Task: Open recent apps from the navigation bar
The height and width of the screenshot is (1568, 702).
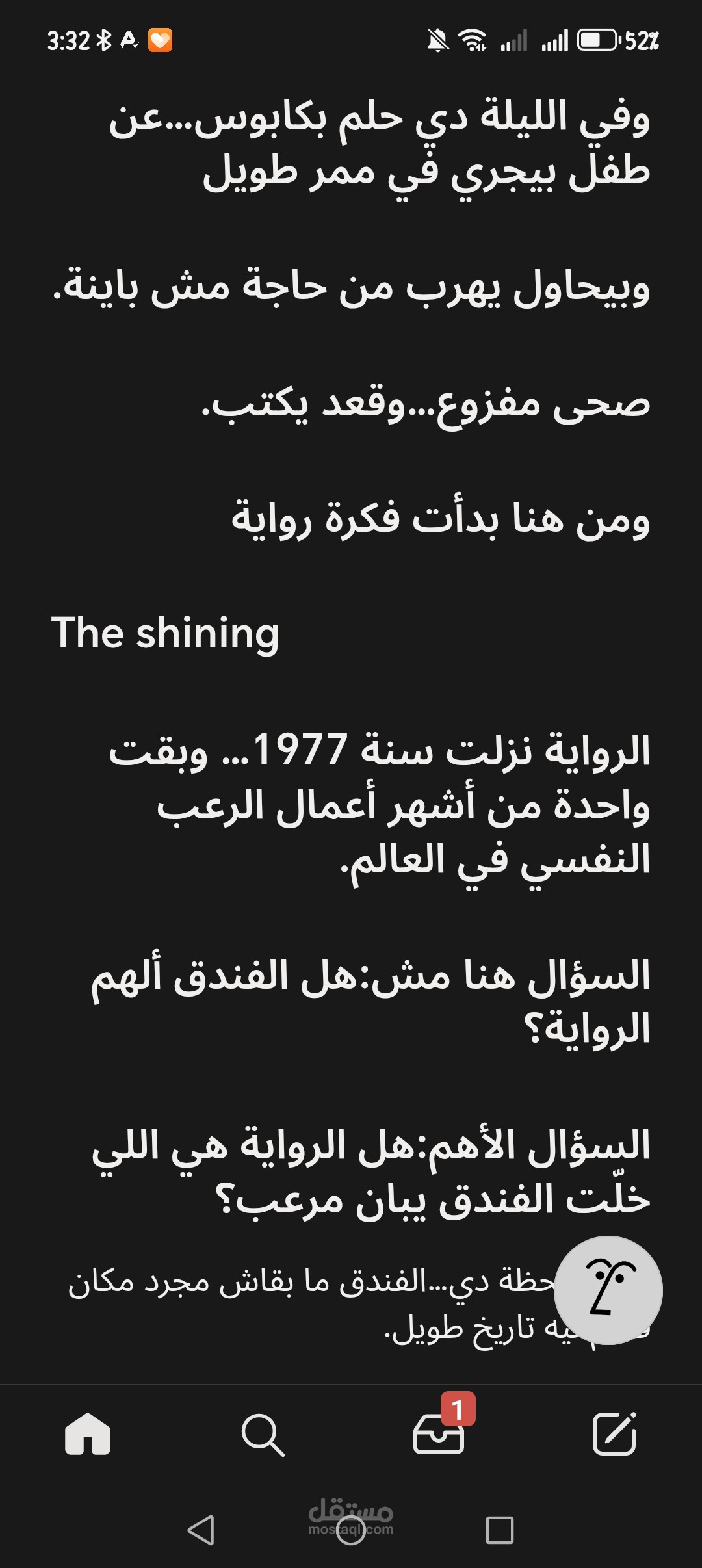Action: pyautogui.click(x=500, y=1530)
